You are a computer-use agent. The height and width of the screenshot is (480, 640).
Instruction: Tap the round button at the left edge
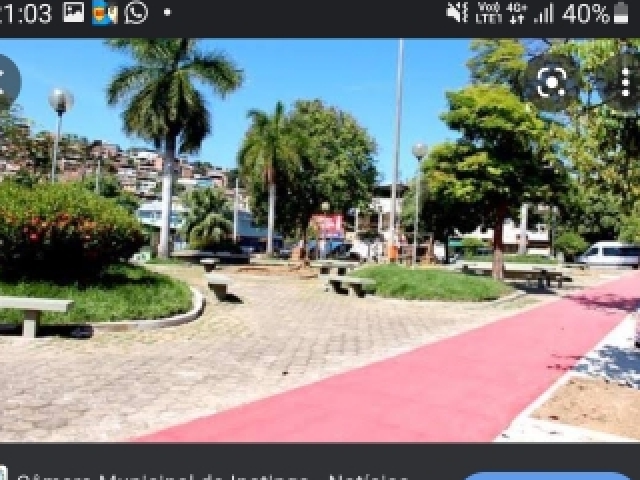click(6, 82)
